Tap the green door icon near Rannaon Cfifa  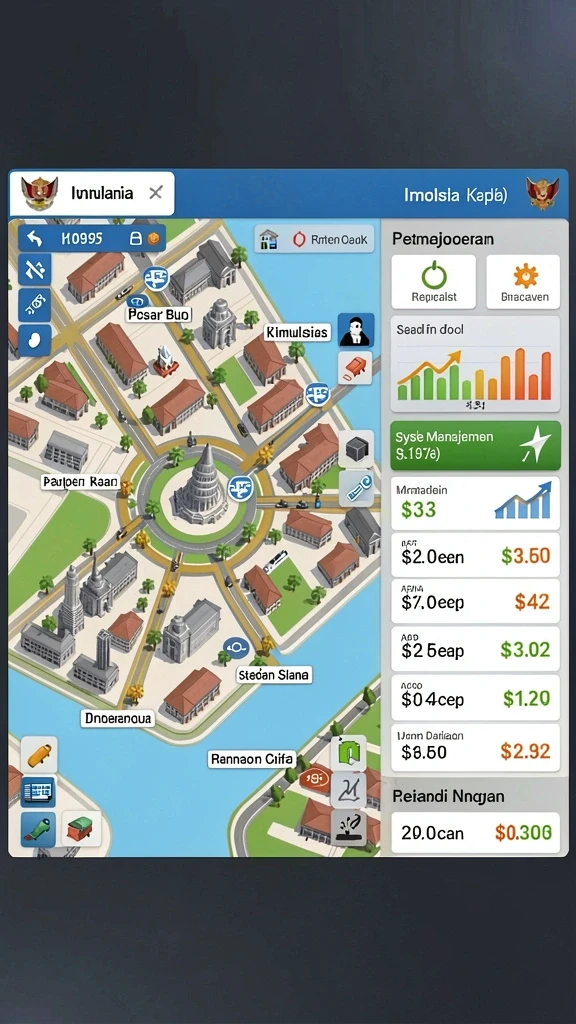348,754
